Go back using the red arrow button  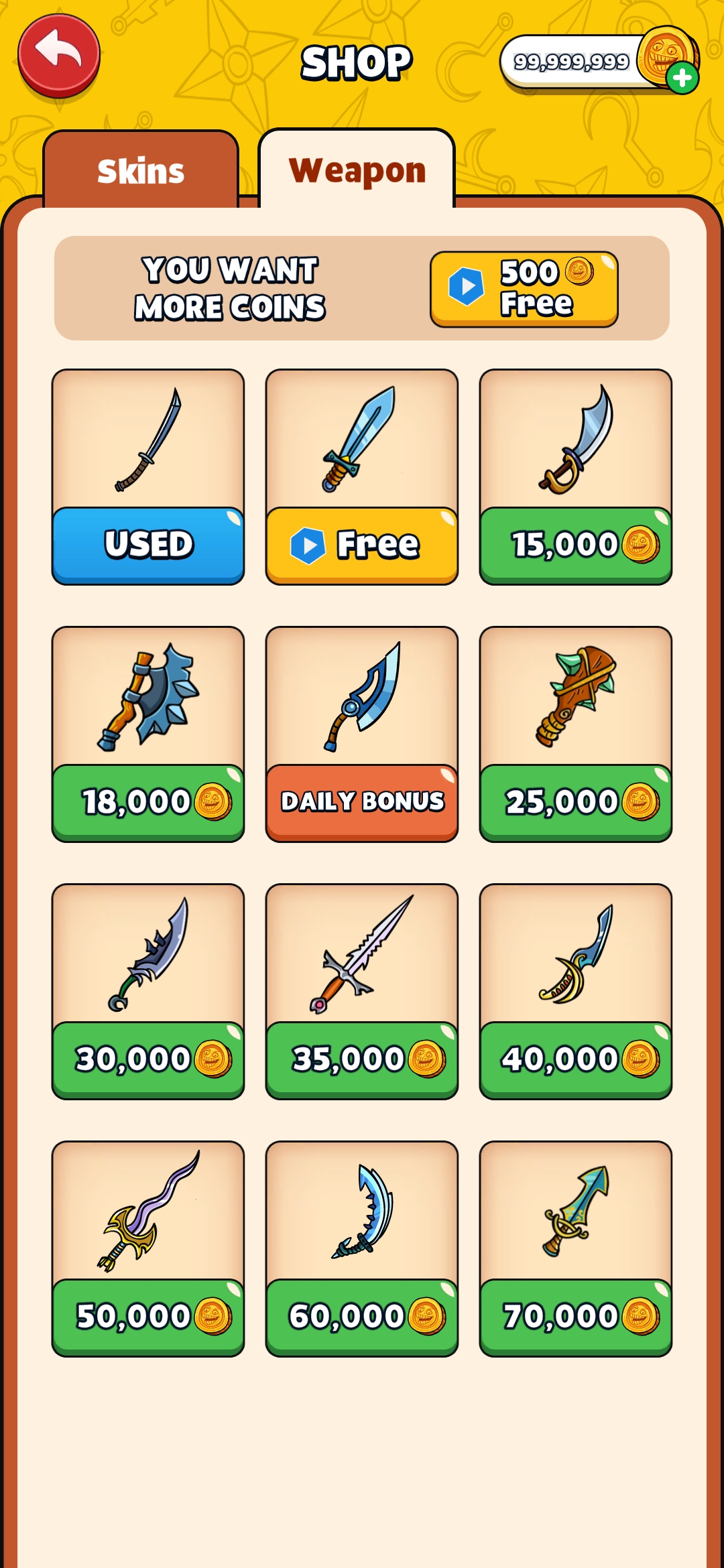(59, 56)
